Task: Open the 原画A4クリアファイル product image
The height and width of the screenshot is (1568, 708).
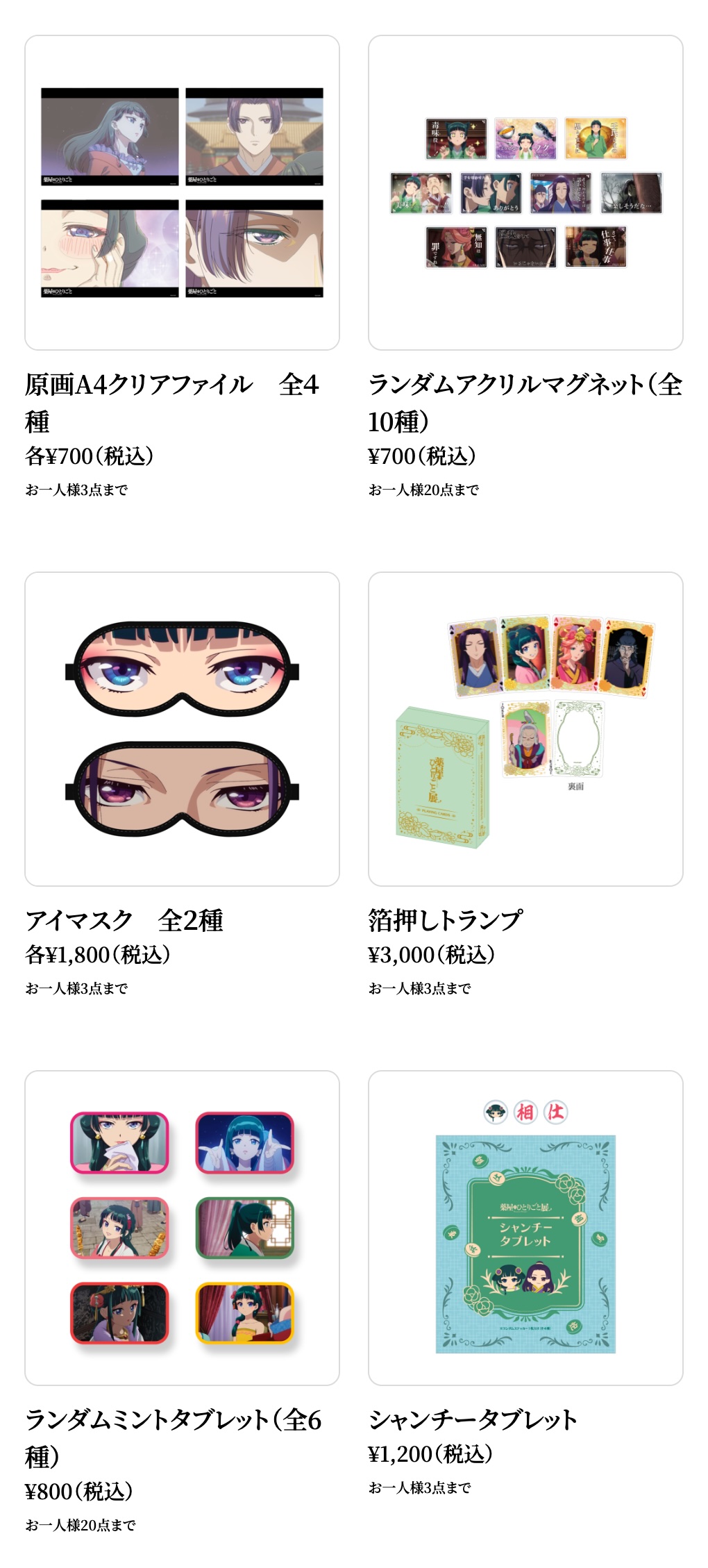Action: [182, 192]
